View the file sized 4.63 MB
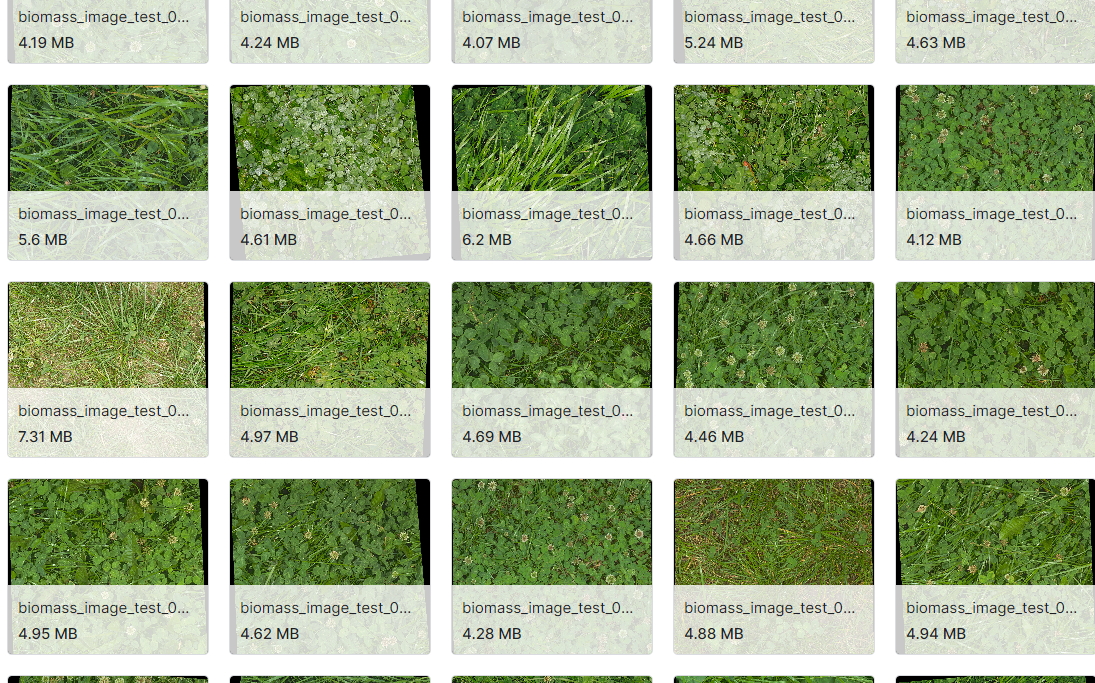 [995, 30]
